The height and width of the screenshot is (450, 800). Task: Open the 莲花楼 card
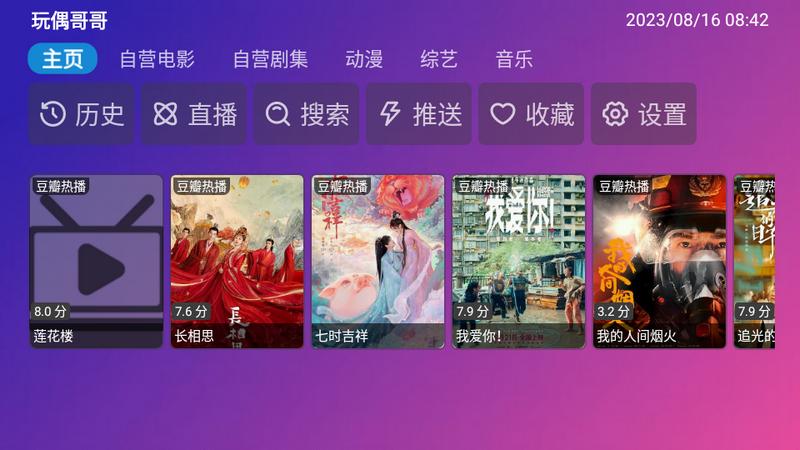pyautogui.click(x=96, y=261)
